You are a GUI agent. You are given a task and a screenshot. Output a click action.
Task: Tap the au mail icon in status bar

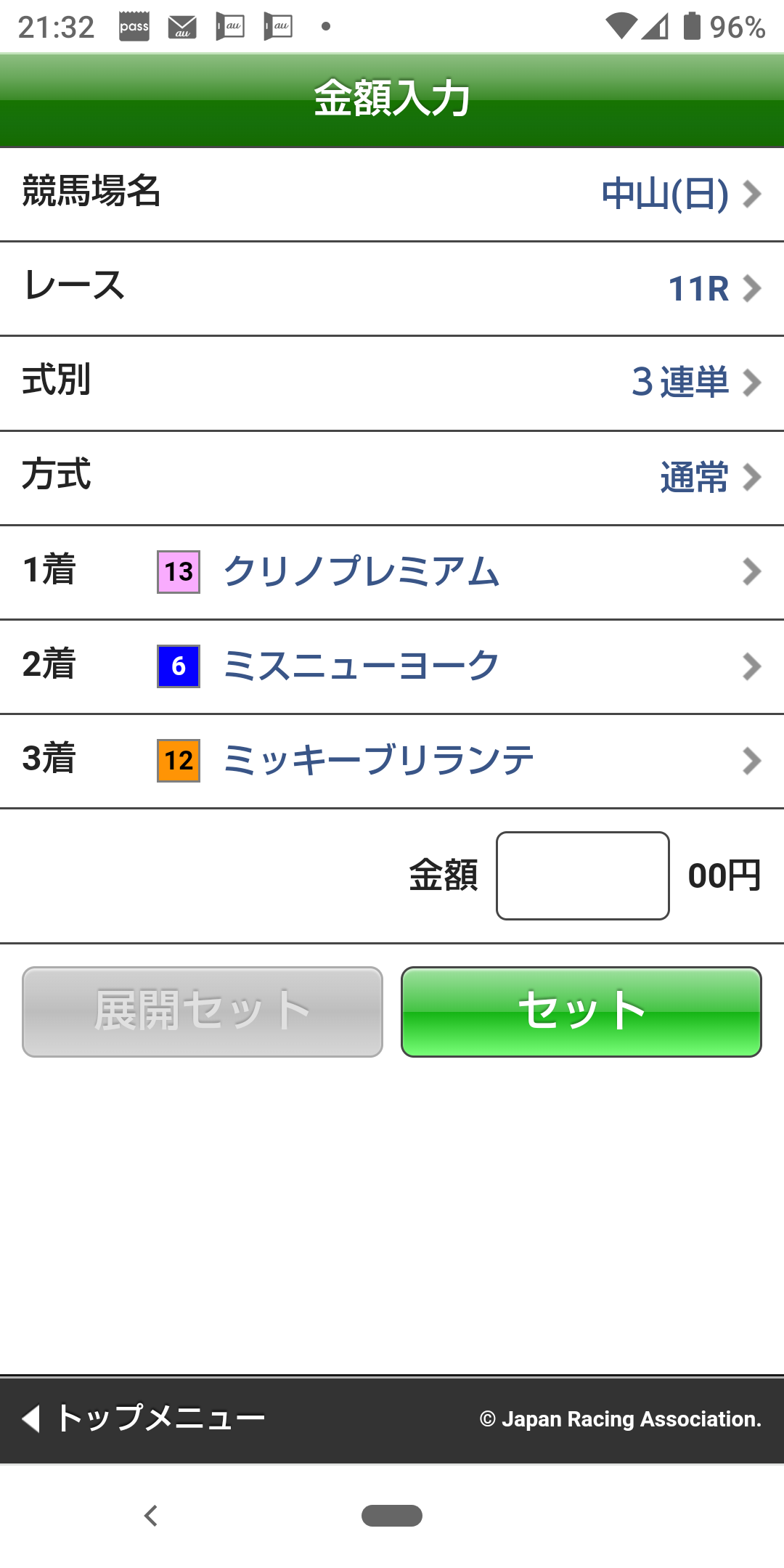183,25
